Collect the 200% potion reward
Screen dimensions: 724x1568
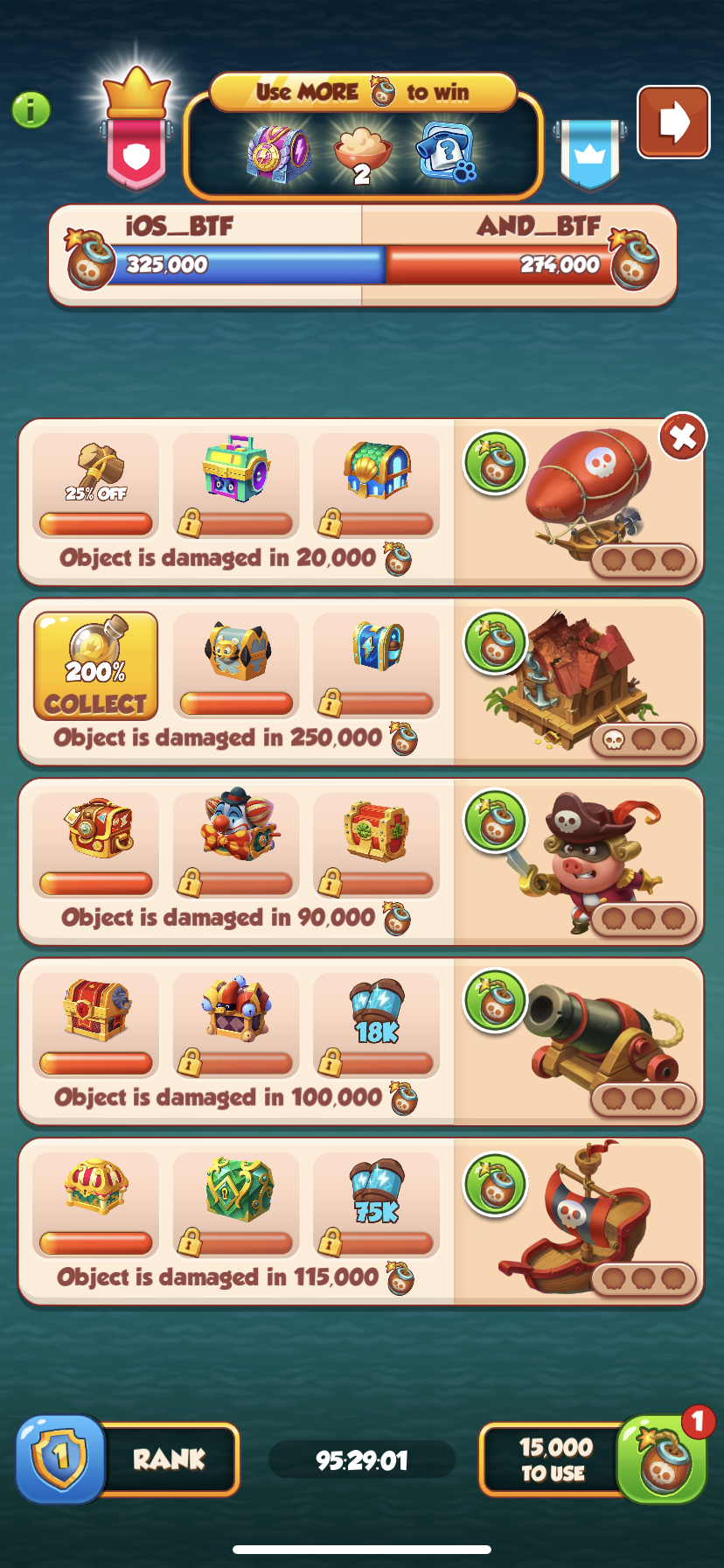(x=95, y=667)
